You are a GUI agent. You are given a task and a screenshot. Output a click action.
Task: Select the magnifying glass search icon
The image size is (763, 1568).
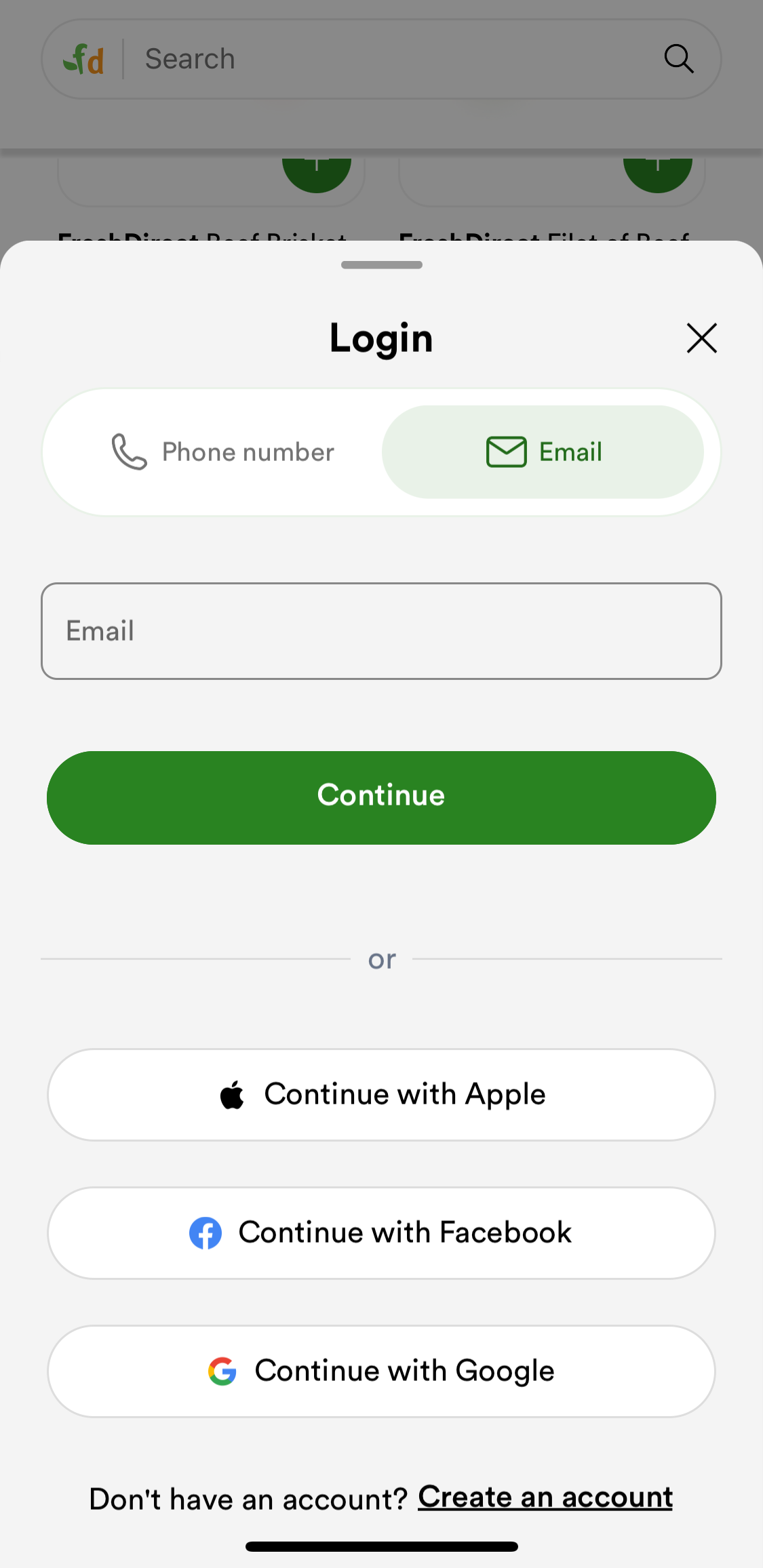click(679, 58)
